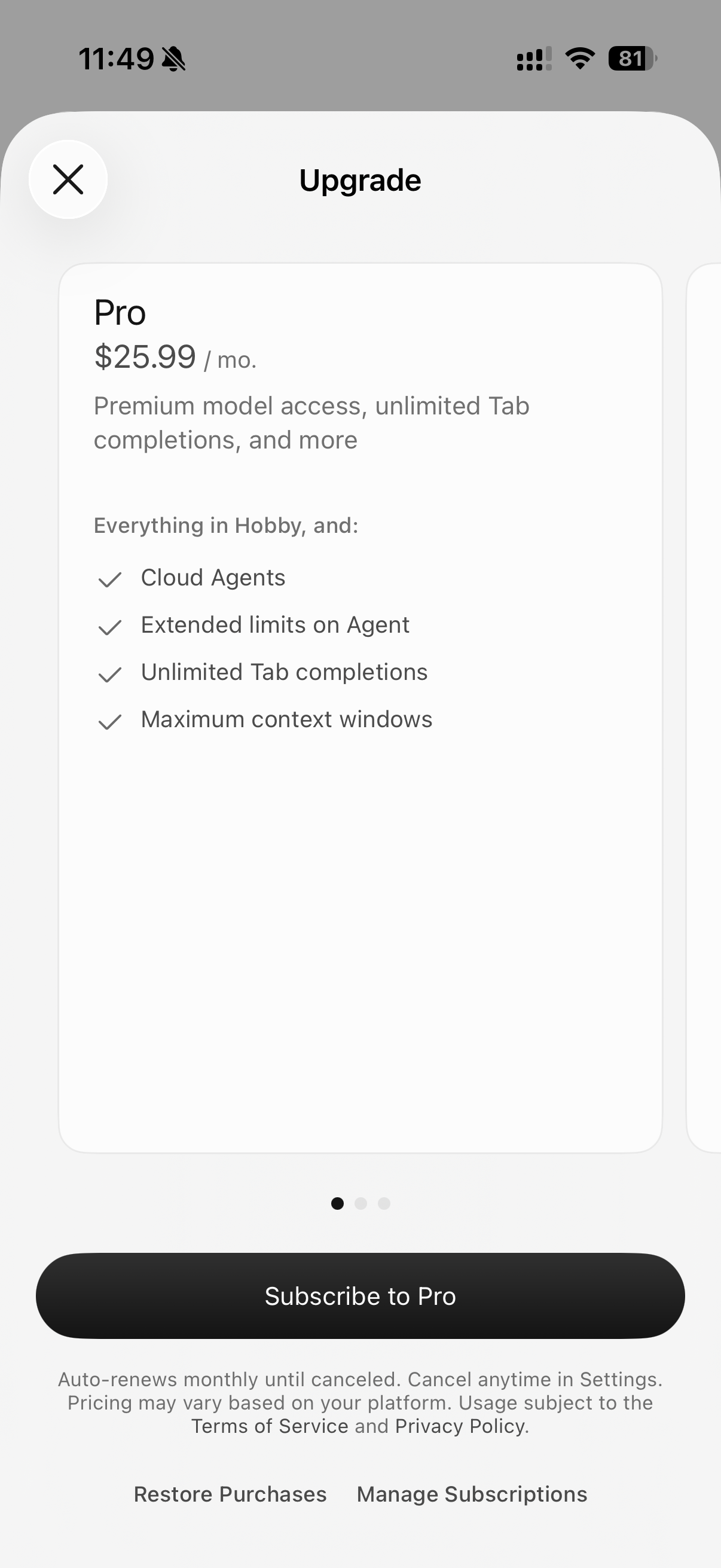
Task: Open Manage Subscriptions
Action: [472, 1494]
